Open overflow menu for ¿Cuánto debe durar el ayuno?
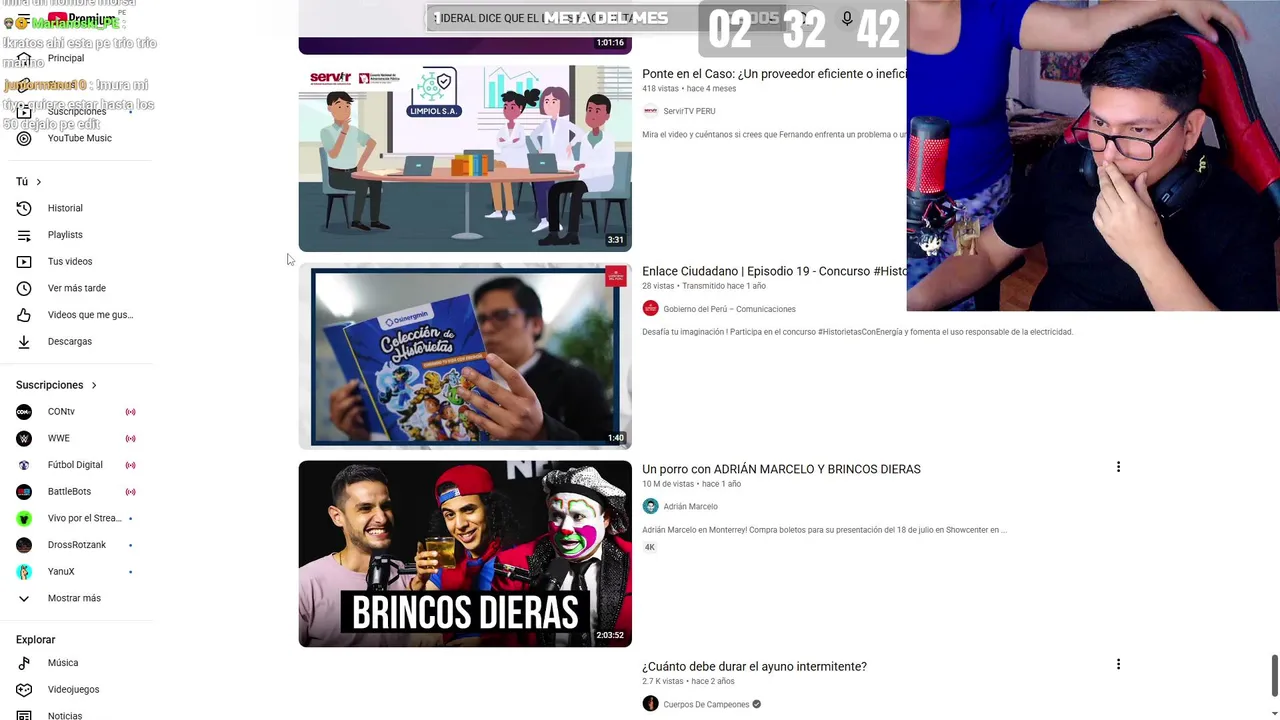 [x=1118, y=664]
